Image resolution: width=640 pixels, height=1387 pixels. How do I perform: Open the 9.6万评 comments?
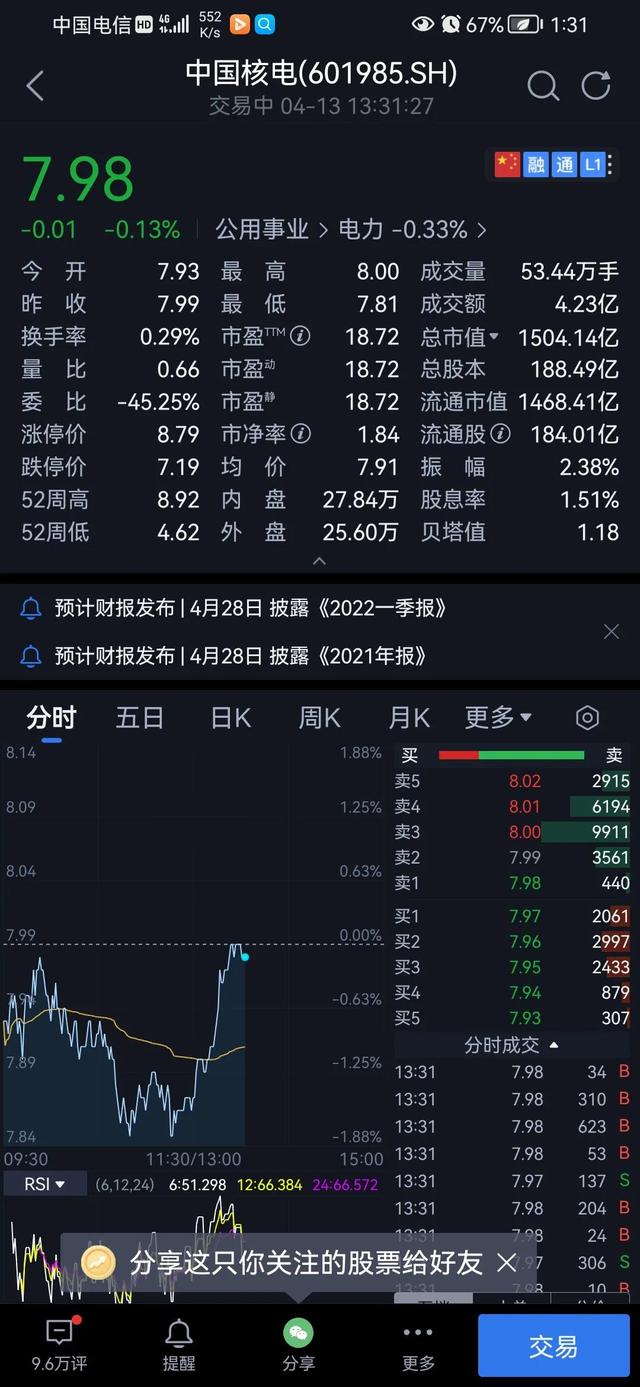[x=59, y=1343]
